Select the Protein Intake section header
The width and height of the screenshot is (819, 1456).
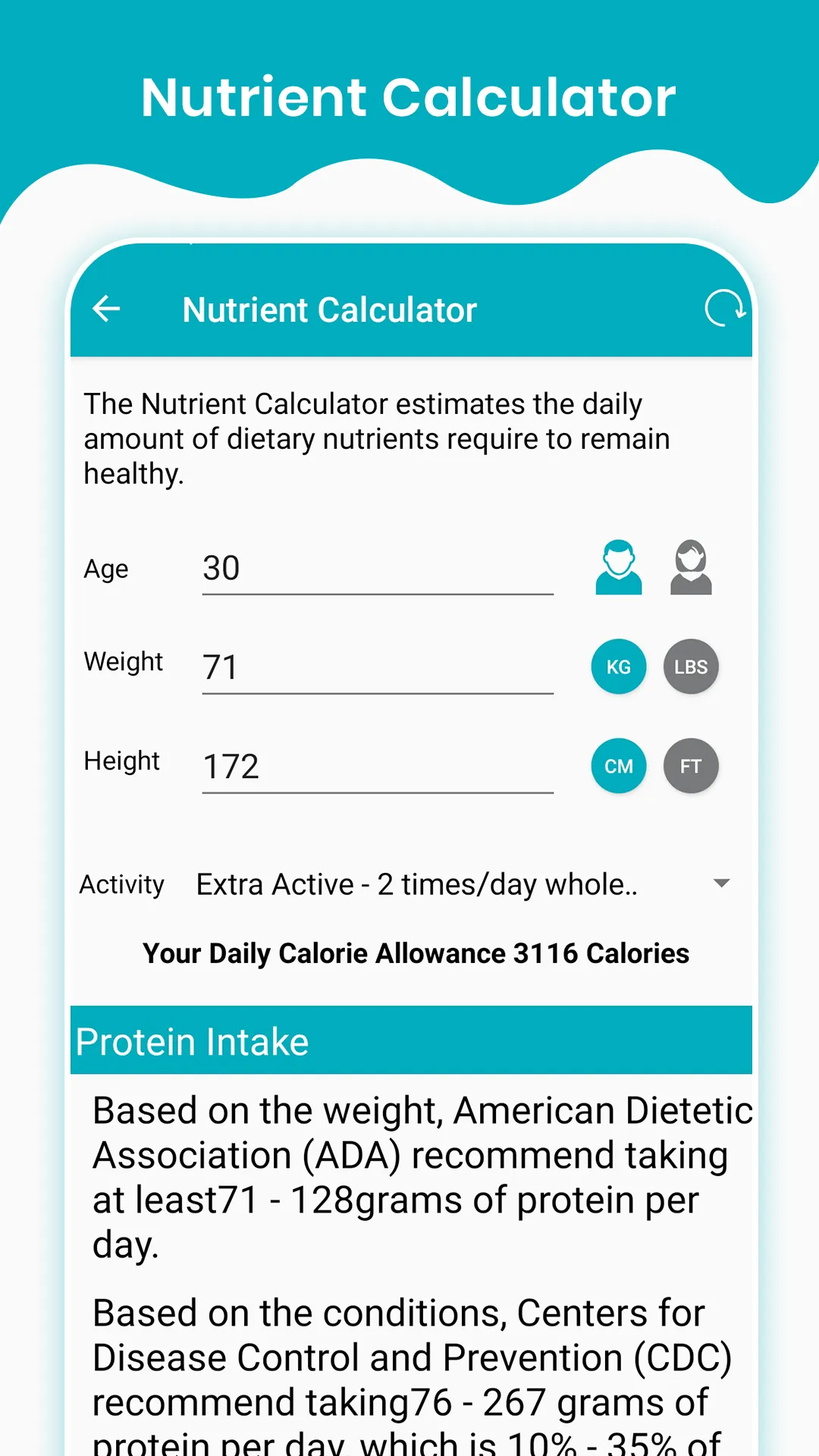pyautogui.click(x=192, y=1041)
